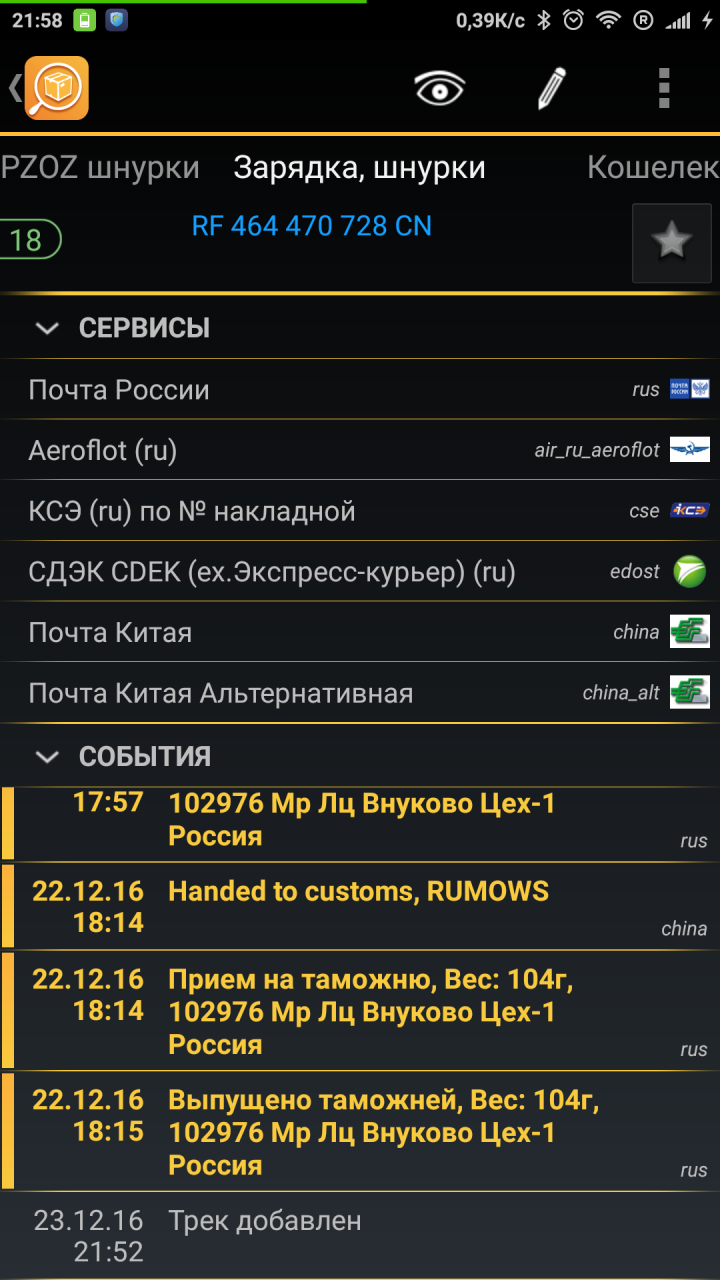Open the Трек добавлен event
720x1280 pixels.
[x=360, y=1236]
